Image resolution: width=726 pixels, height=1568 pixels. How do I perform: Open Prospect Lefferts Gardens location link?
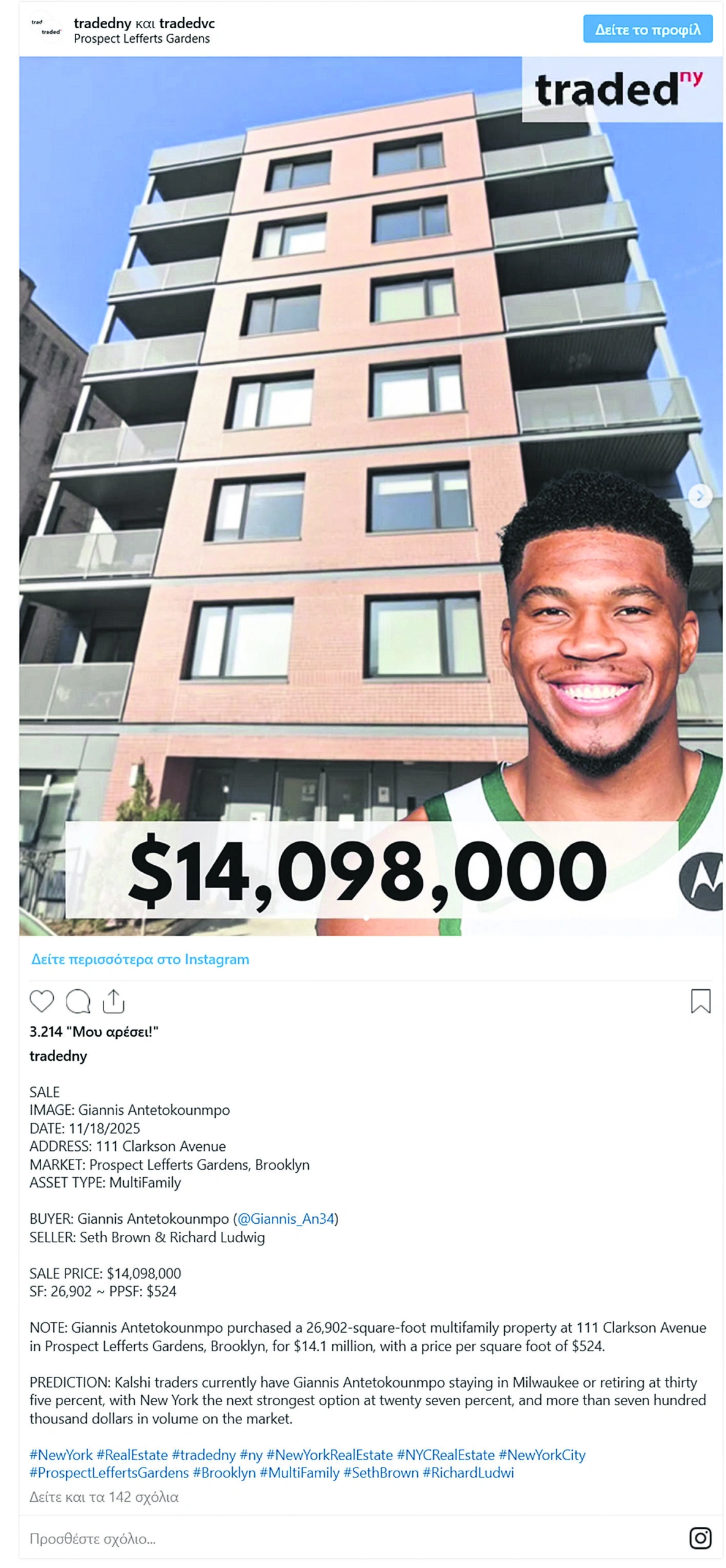[x=142, y=39]
